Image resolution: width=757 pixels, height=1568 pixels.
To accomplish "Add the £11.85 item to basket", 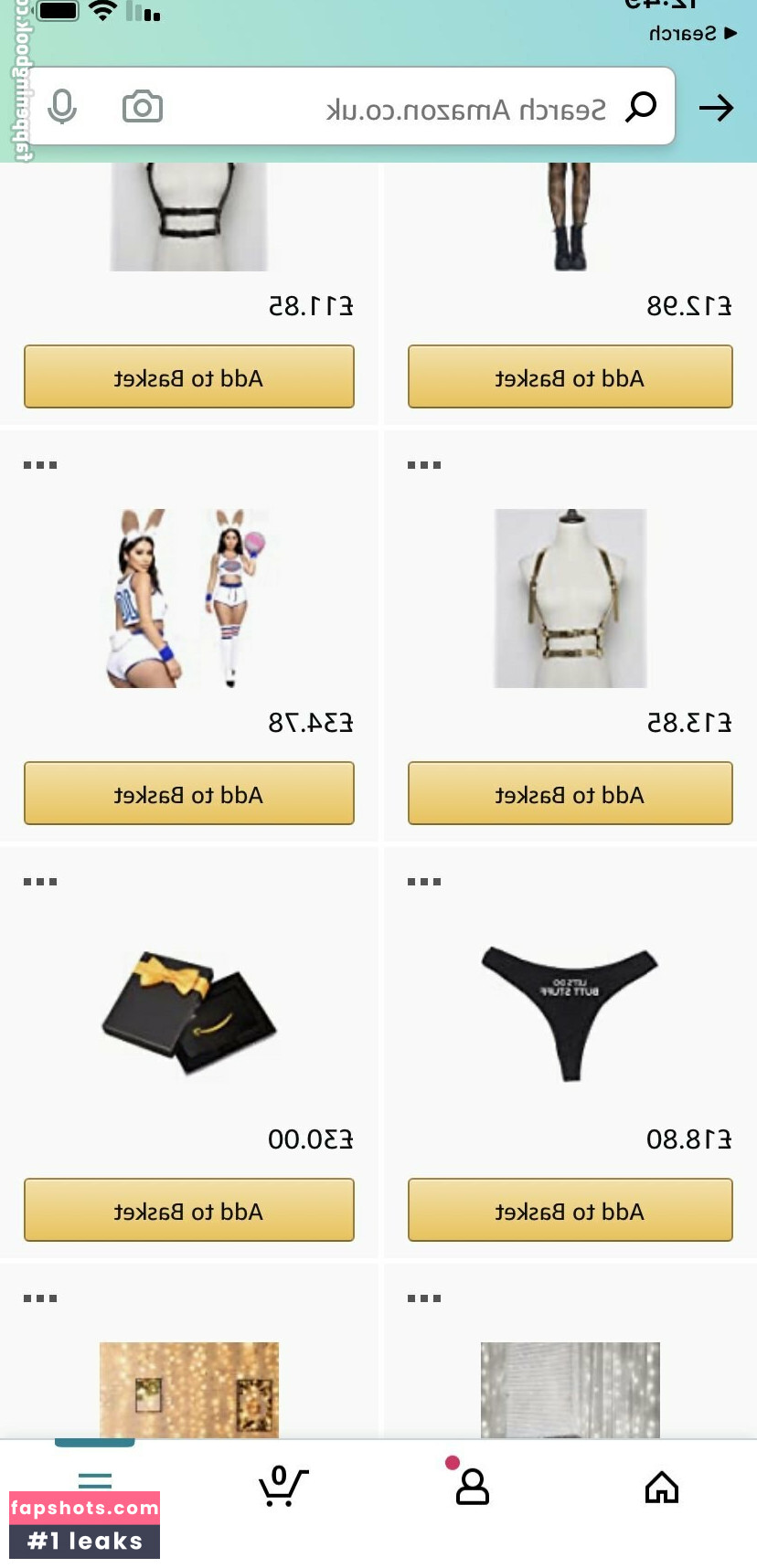I will (x=189, y=376).
